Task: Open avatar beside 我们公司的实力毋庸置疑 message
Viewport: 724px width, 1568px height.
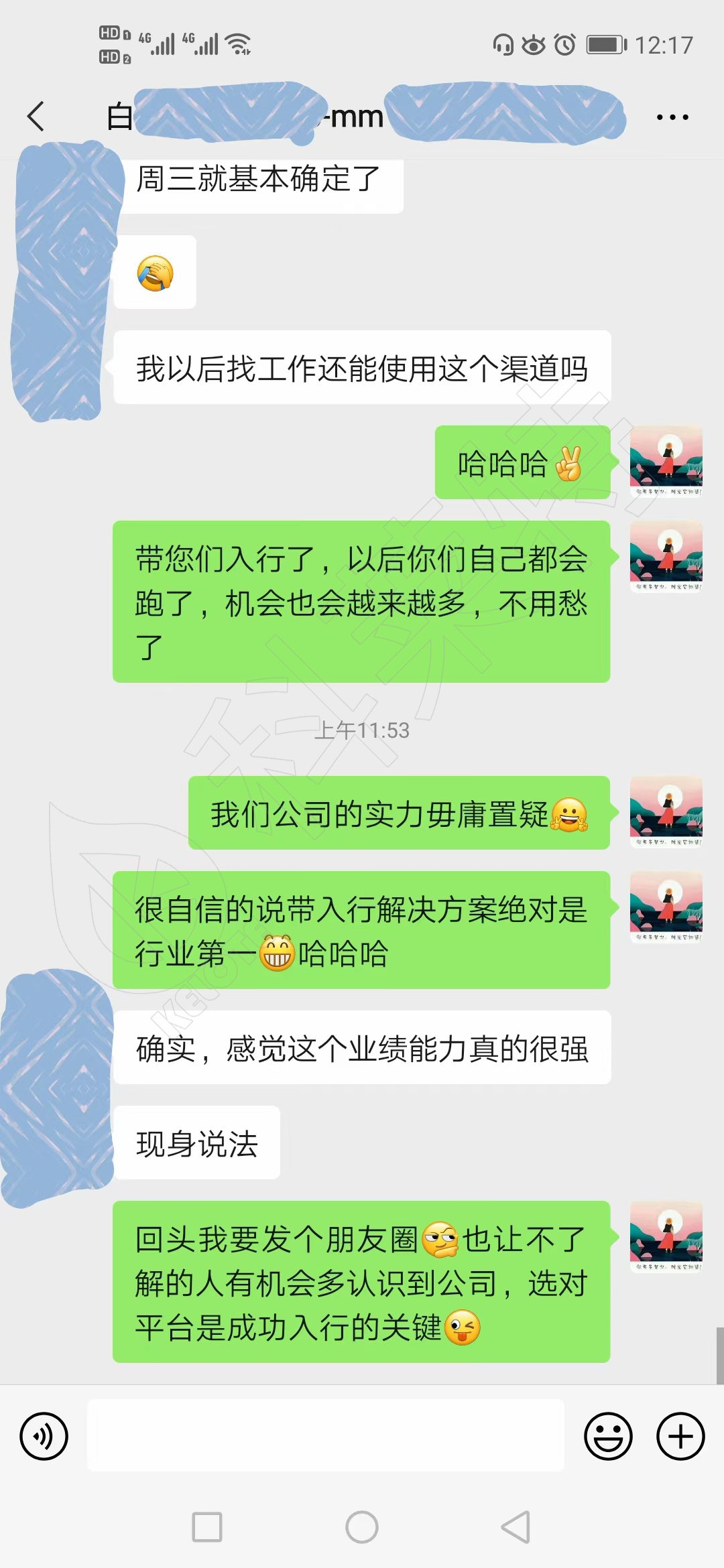Action: pyautogui.click(x=666, y=811)
